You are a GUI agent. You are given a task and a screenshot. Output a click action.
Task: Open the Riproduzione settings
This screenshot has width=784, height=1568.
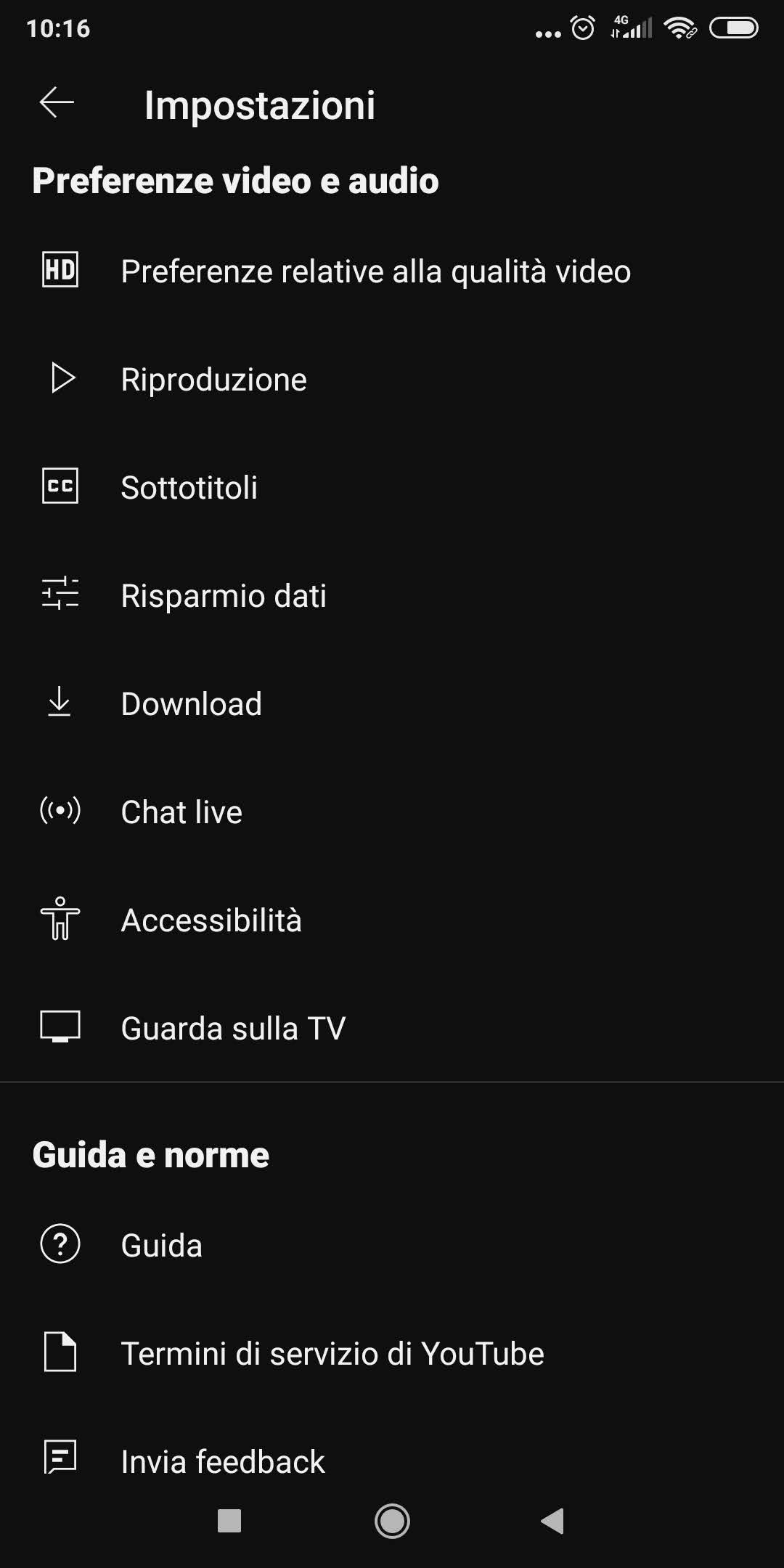(392, 379)
